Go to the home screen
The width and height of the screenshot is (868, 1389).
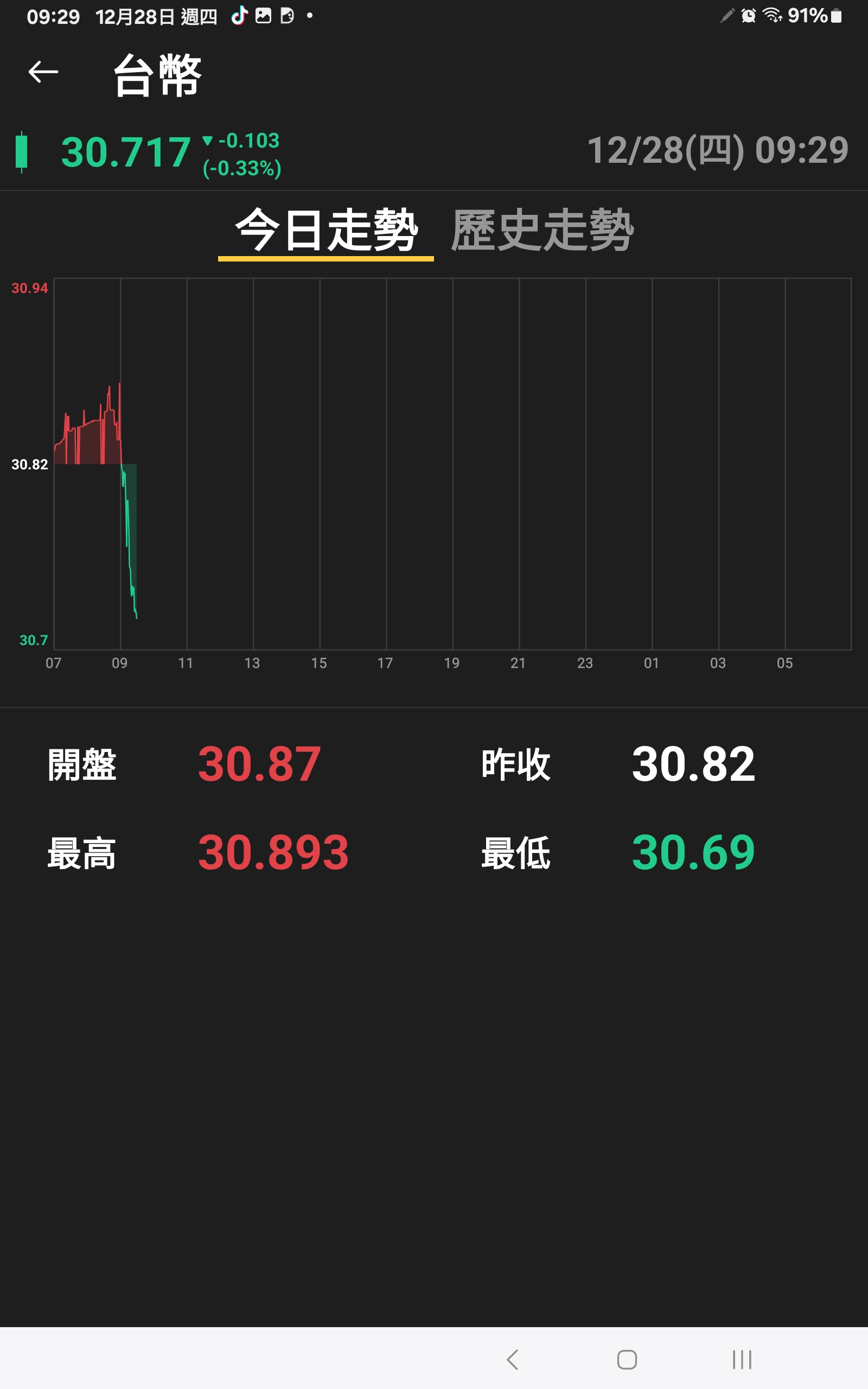point(627,1359)
